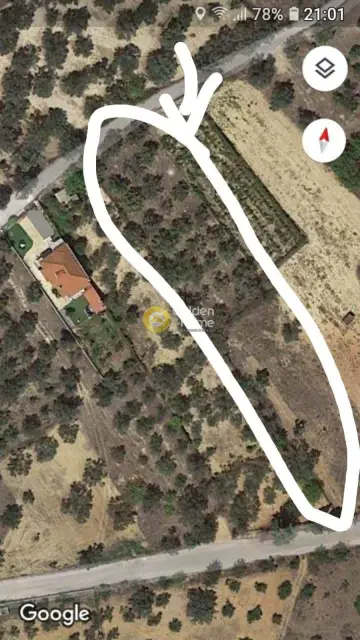Open the map layers button
360x640 pixels.
pos(324,69)
